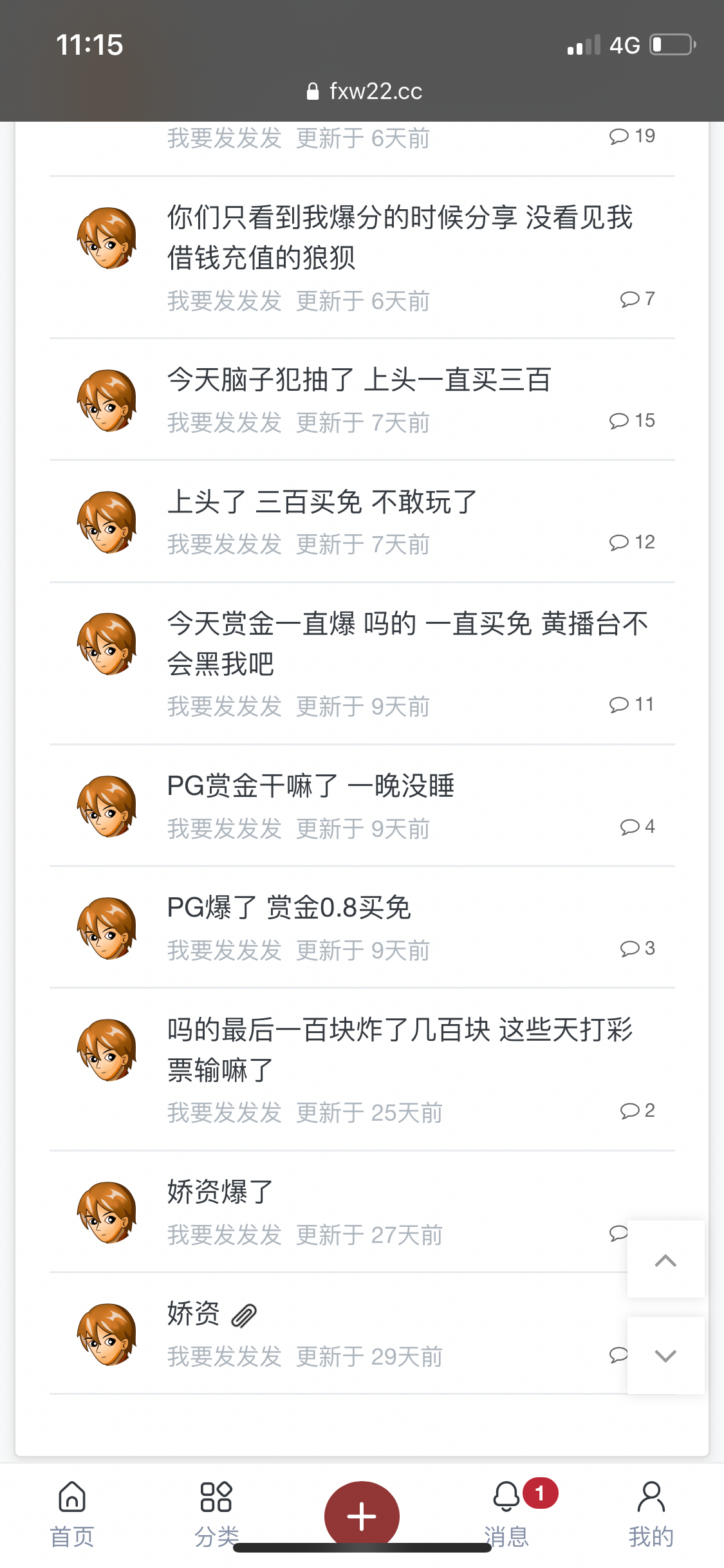Open the 娇资 post with attachment
The image size is (724, 1568).
tap(194, 1314)
